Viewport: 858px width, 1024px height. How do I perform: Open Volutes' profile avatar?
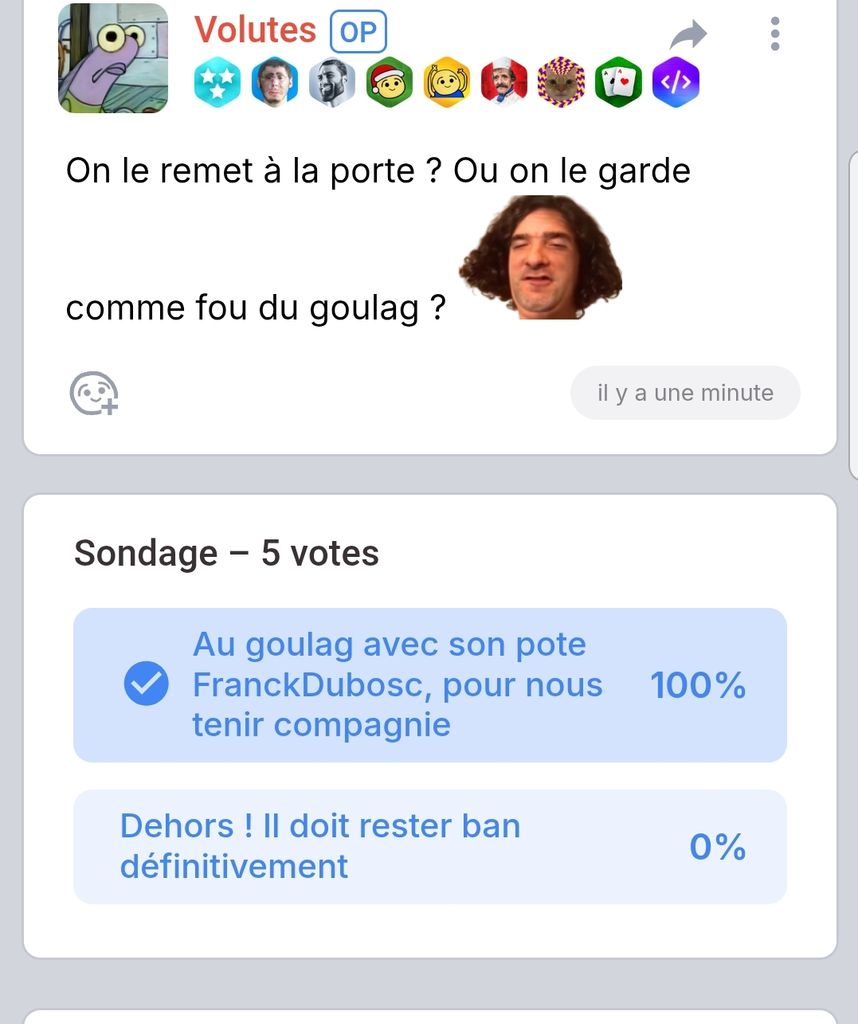(x=113, y=58)
